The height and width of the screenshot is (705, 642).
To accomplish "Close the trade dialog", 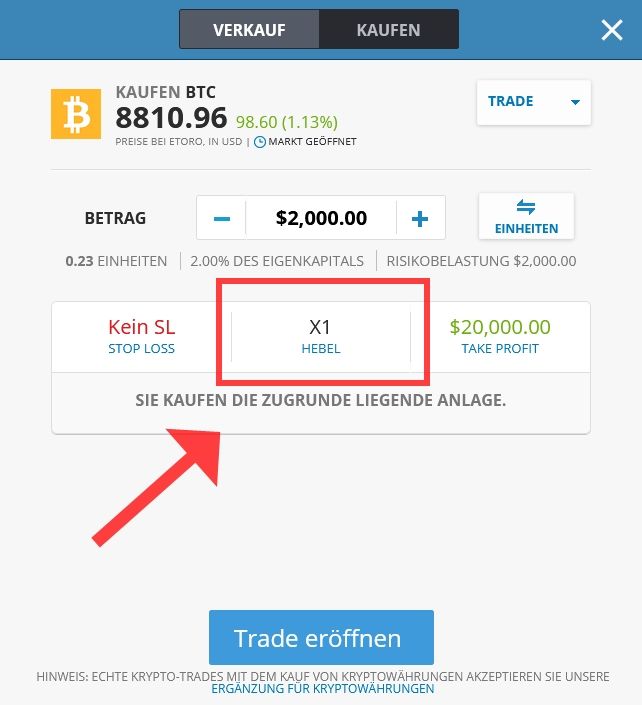I will coord(611,30).
